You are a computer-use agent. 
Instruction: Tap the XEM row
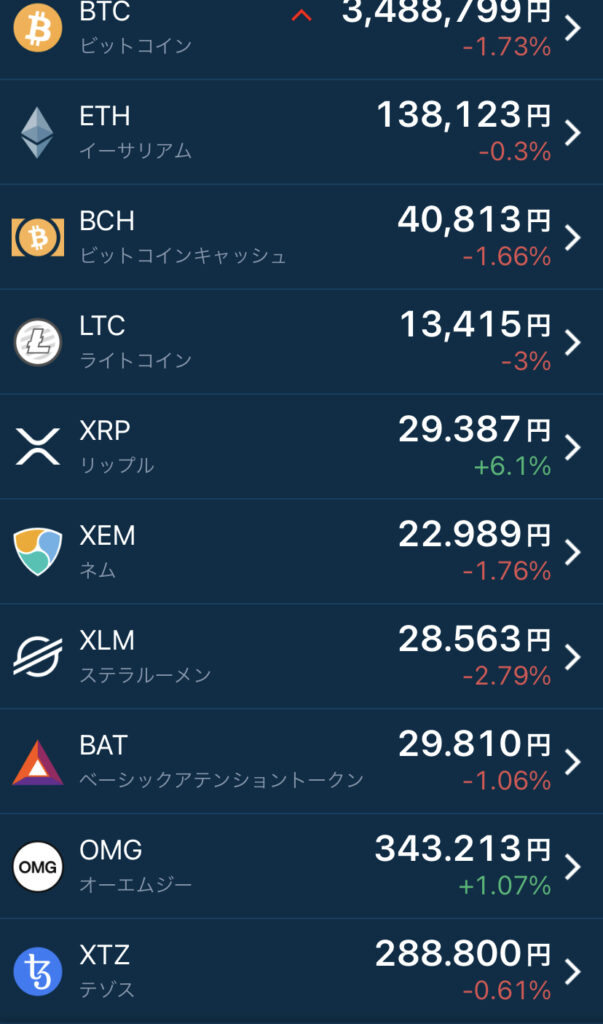coord(301,552)
